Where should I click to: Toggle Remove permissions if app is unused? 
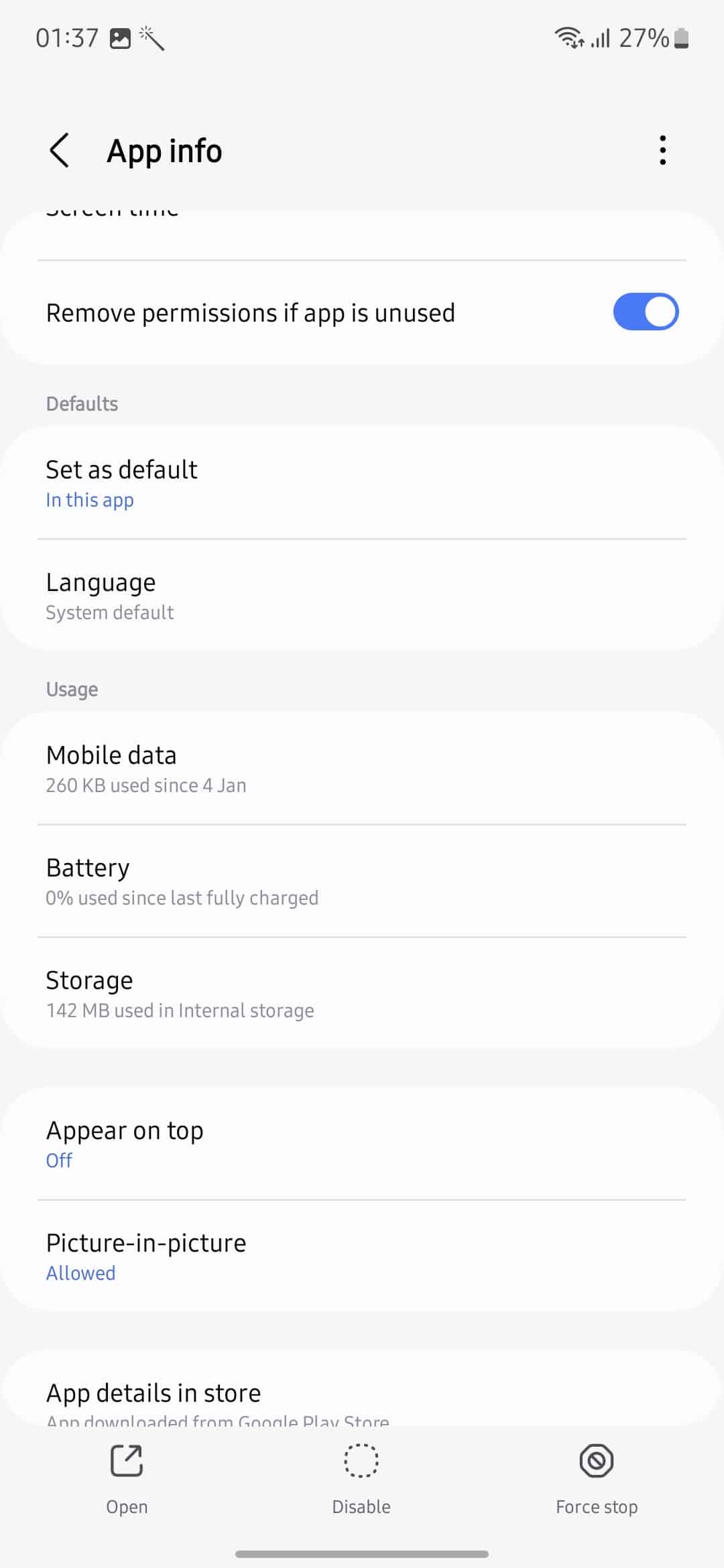tap(645, 312)
